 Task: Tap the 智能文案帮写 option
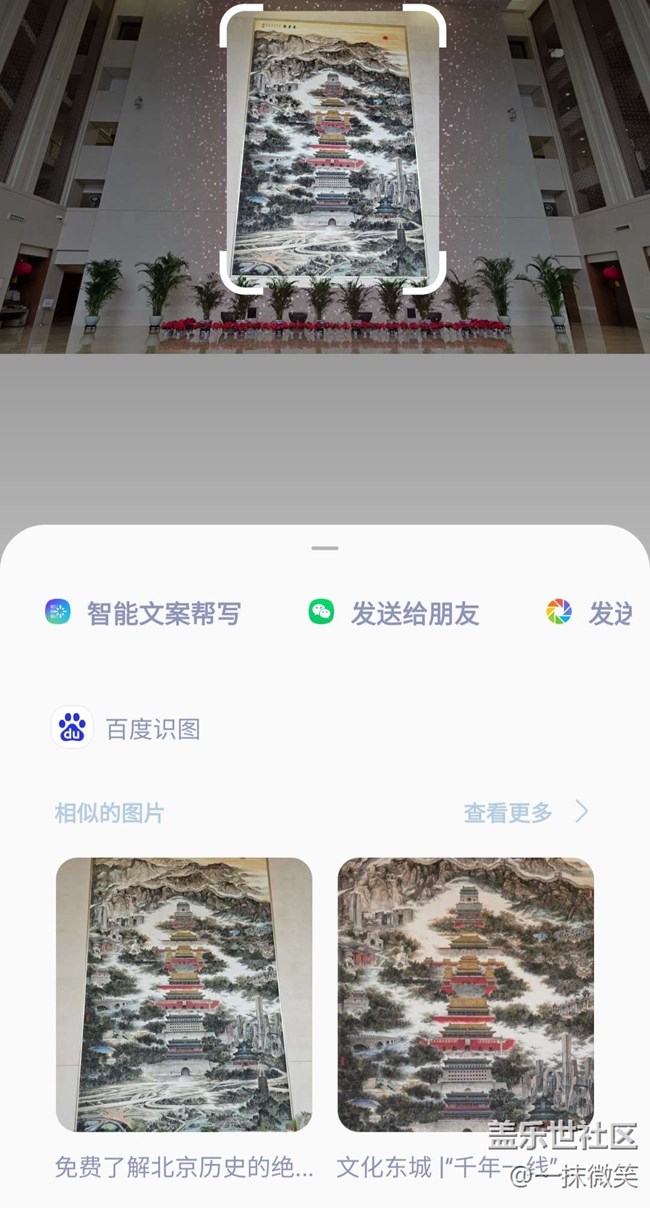[143, 612]
